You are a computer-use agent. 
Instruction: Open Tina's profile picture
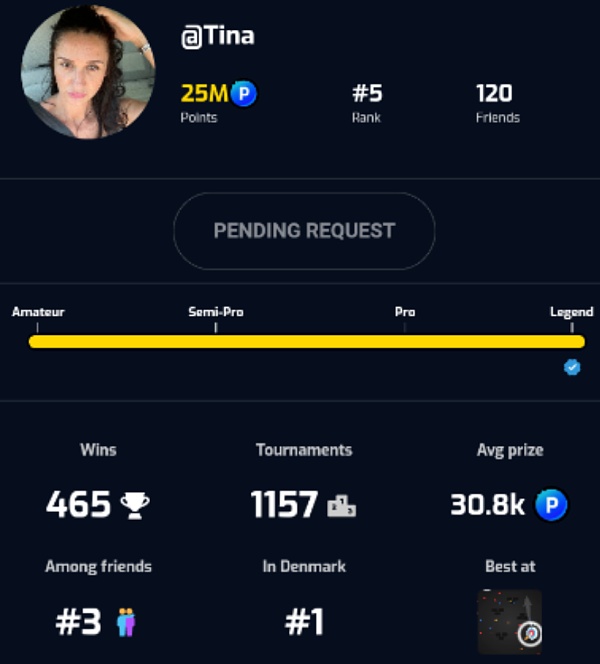tap(88, 71)
